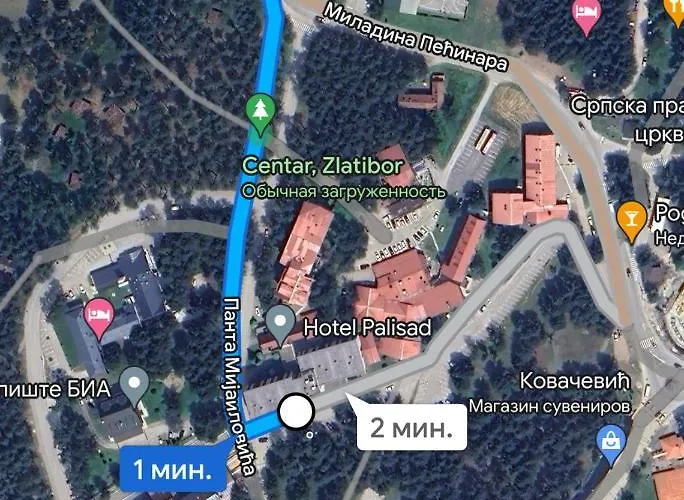Tap the pink hotel marker by Миладина Пећинара

(x=585, y=15)
